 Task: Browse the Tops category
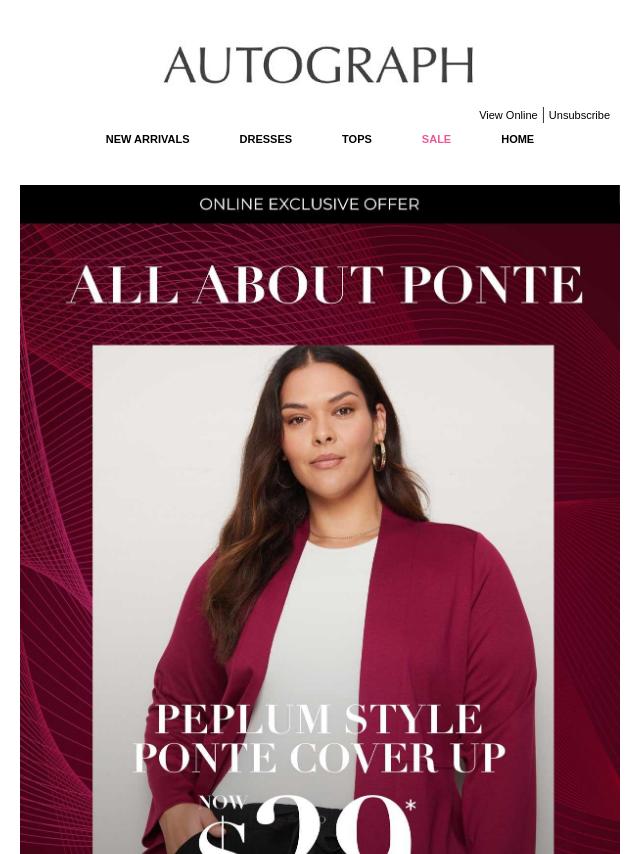[x=356, y=139]
